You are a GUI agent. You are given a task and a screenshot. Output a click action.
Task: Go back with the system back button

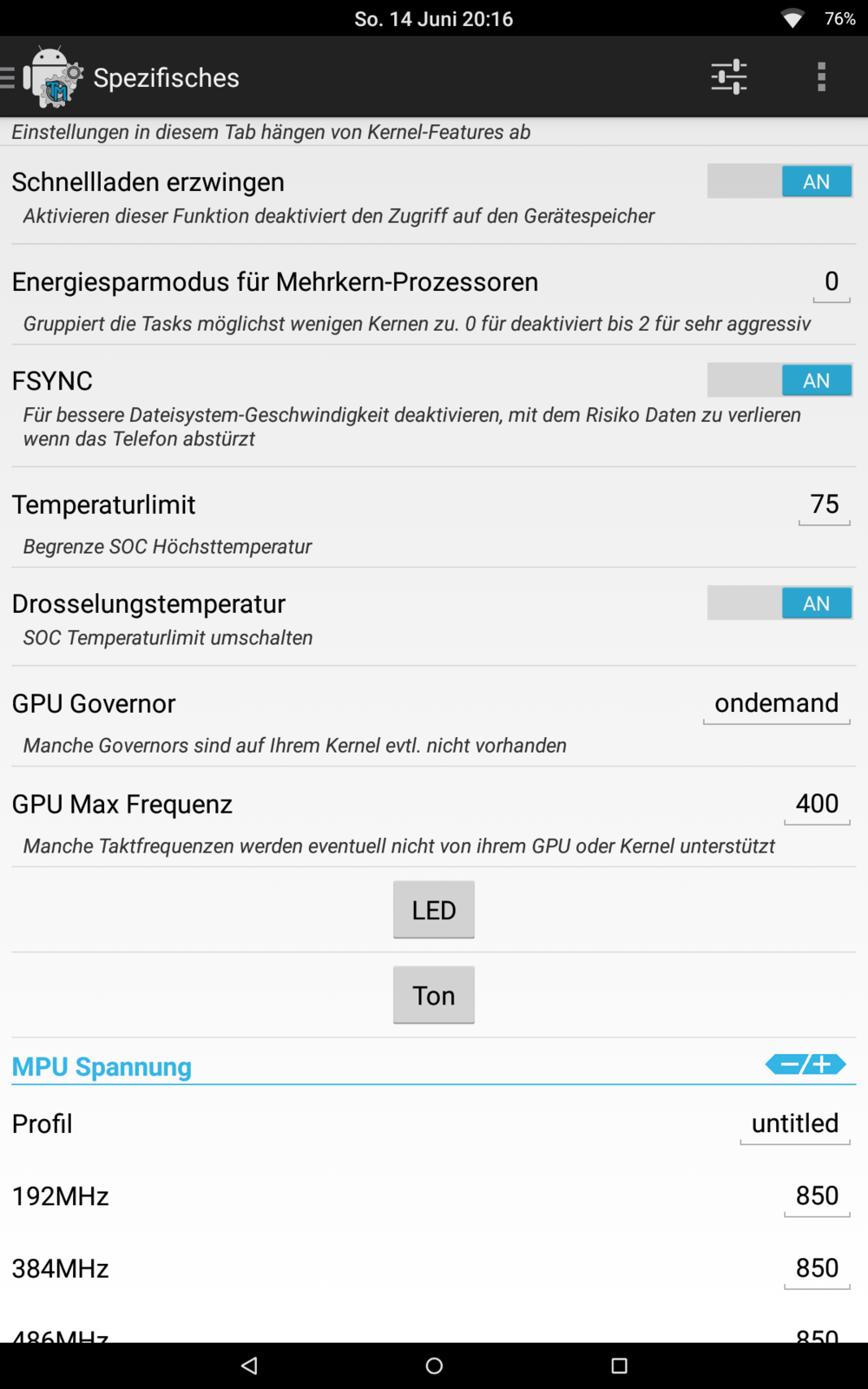point(249,1366)
